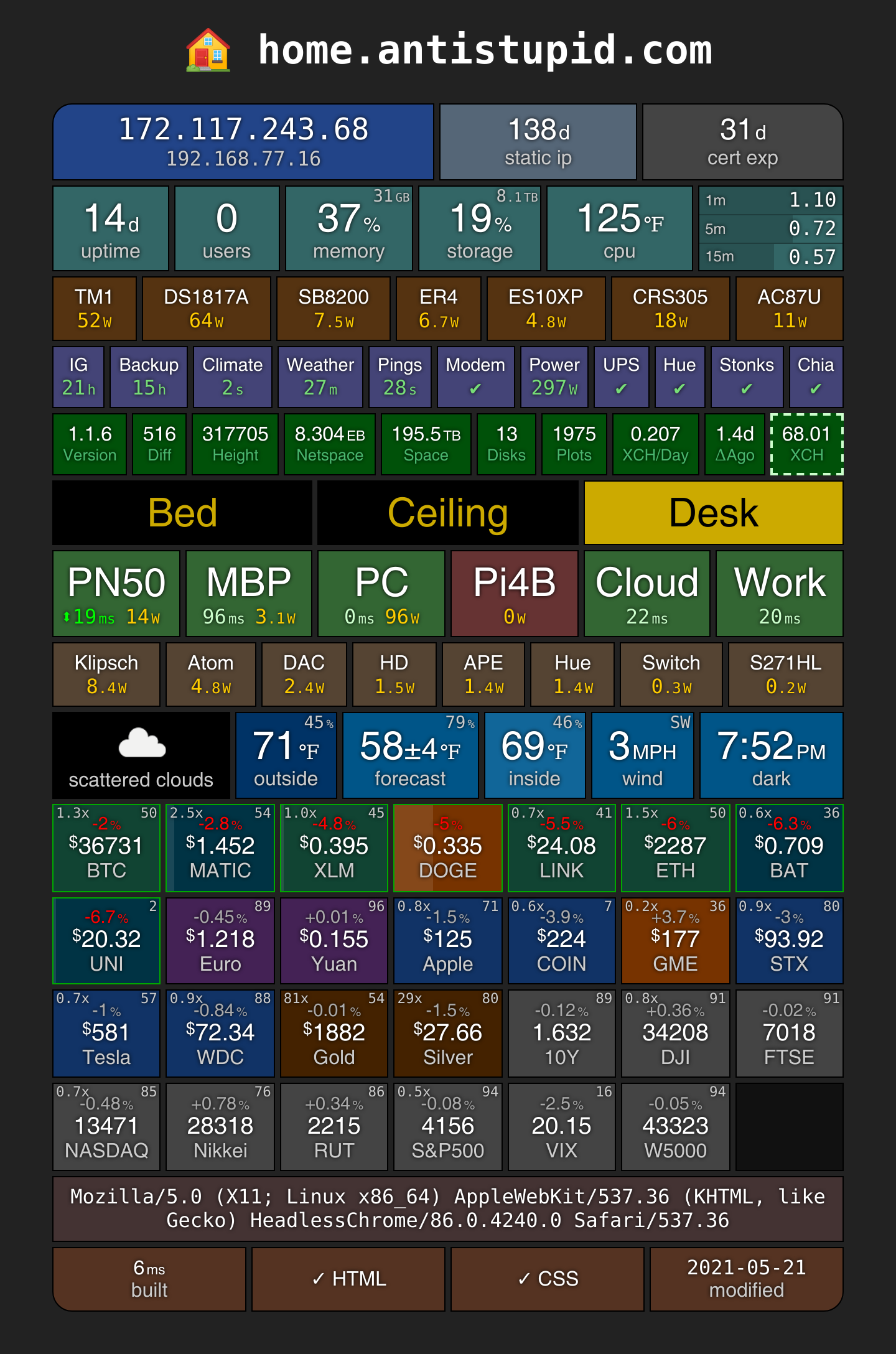Open the HTML validation check tile
The image size is (896, 1354).
tap(348, 1279)
